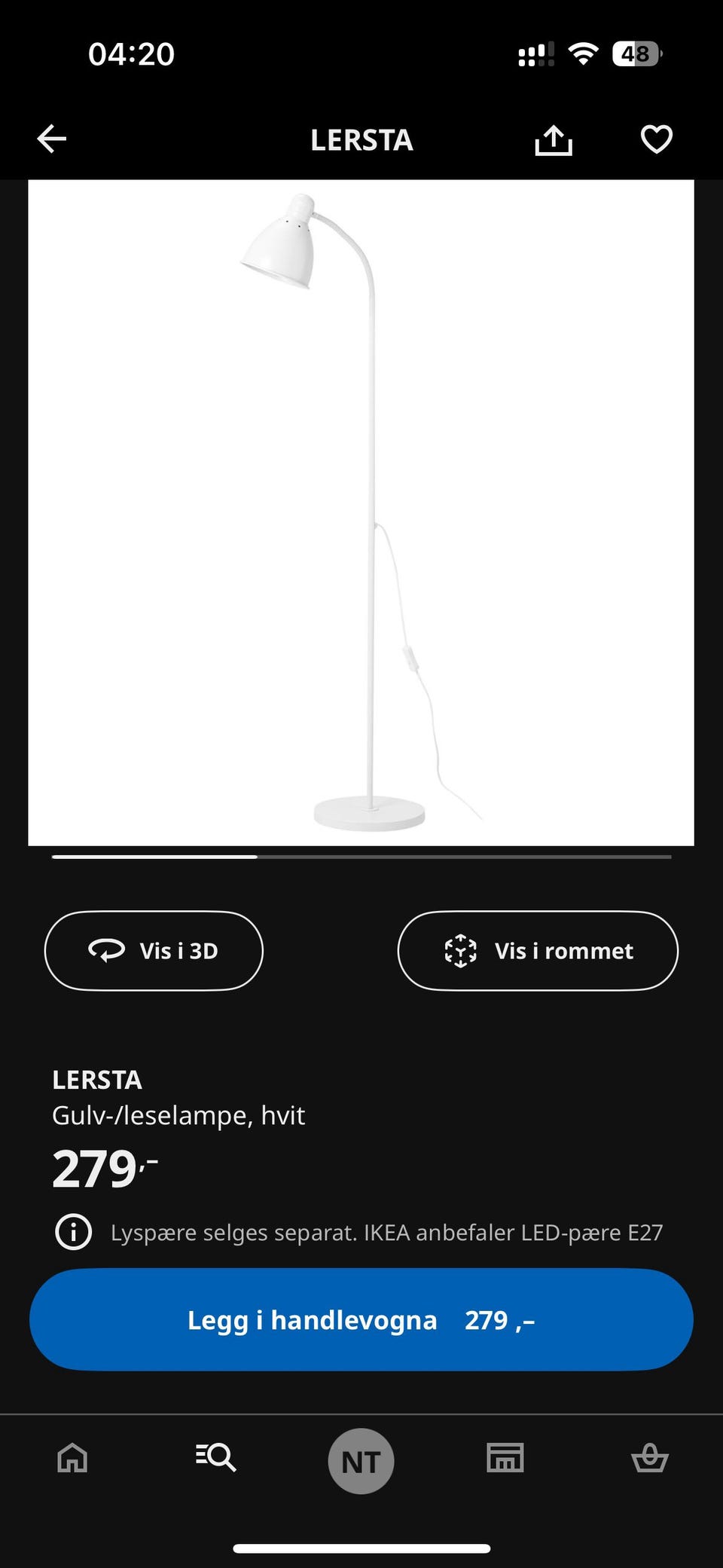Select Vis i rommet AR view

[538, 950]
